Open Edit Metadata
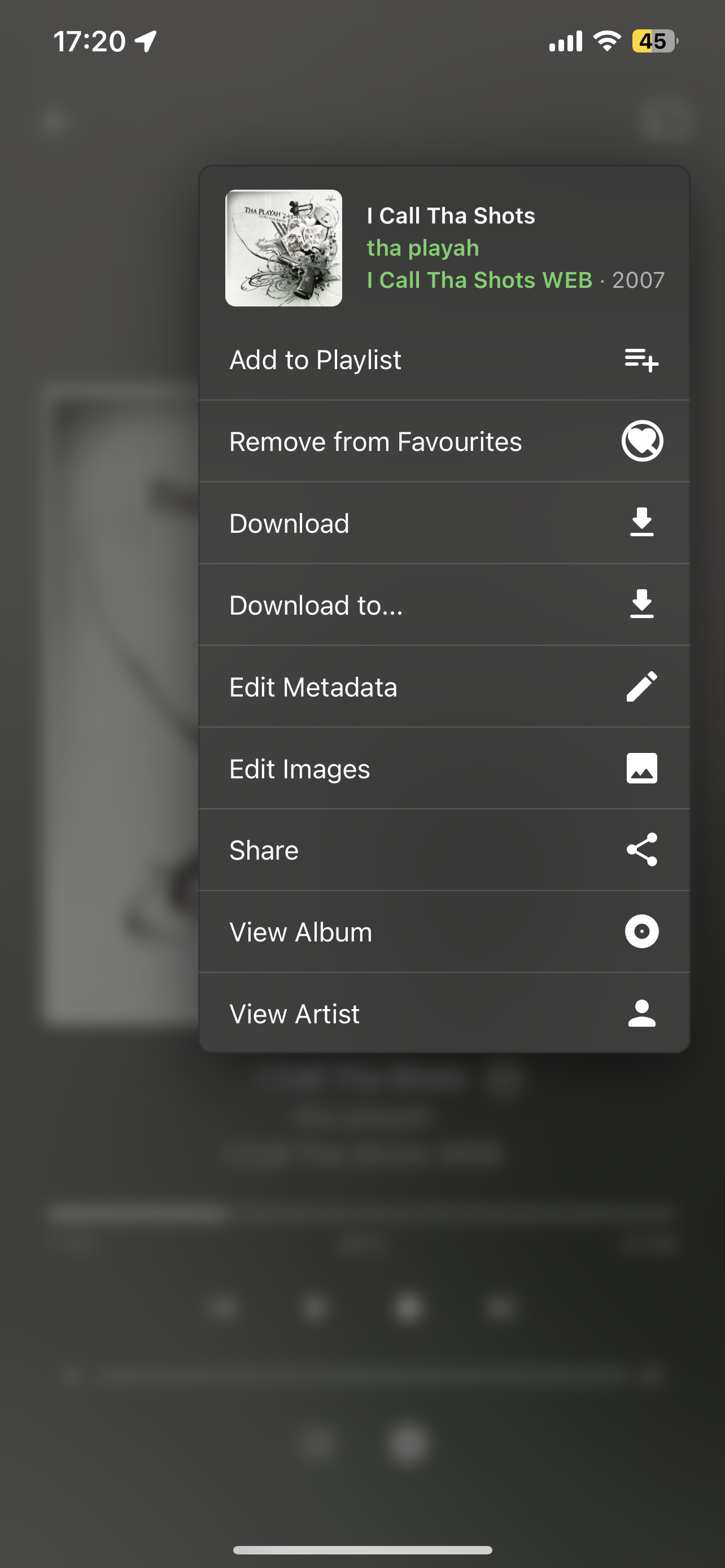 coord(444,686)
